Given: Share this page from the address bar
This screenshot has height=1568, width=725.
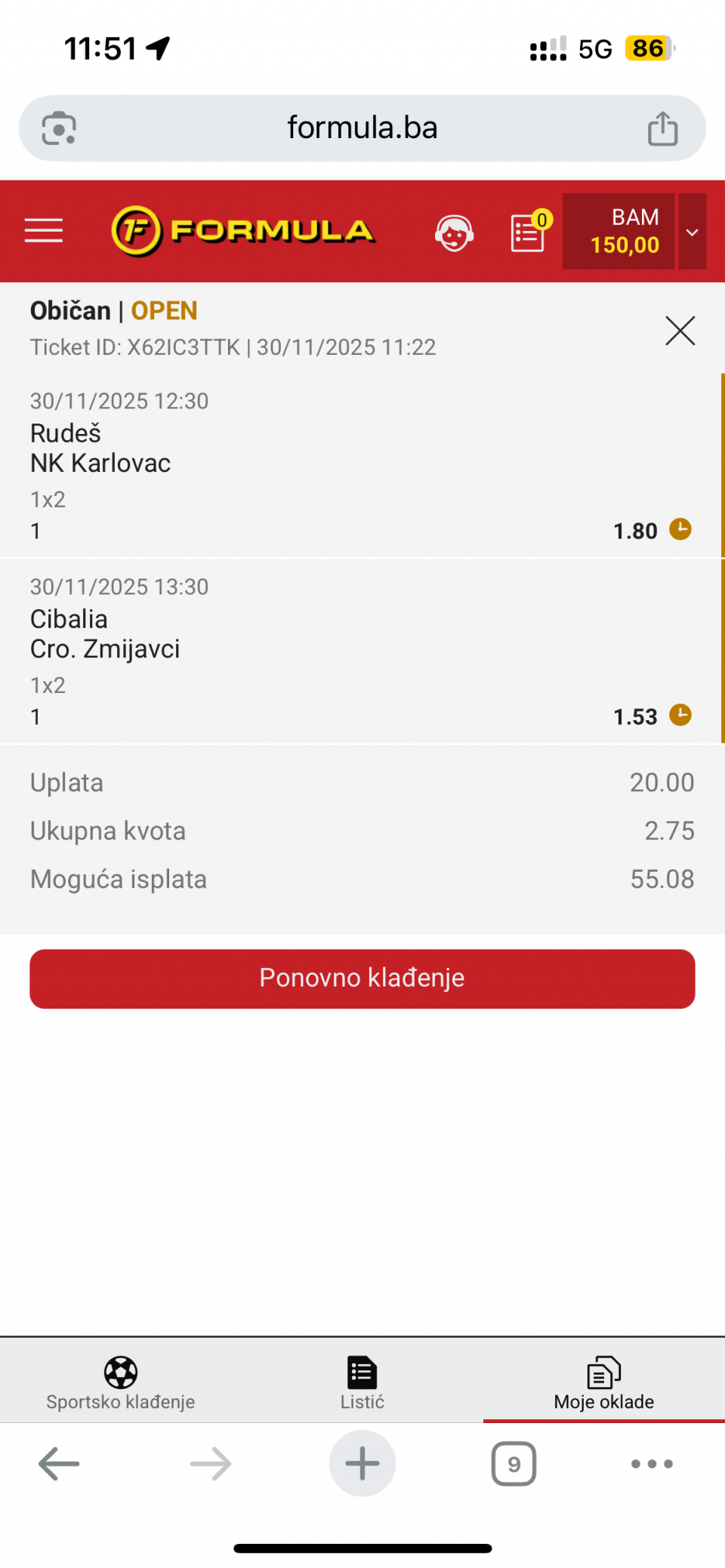Looking at the screenshot, I should point(662,128).
